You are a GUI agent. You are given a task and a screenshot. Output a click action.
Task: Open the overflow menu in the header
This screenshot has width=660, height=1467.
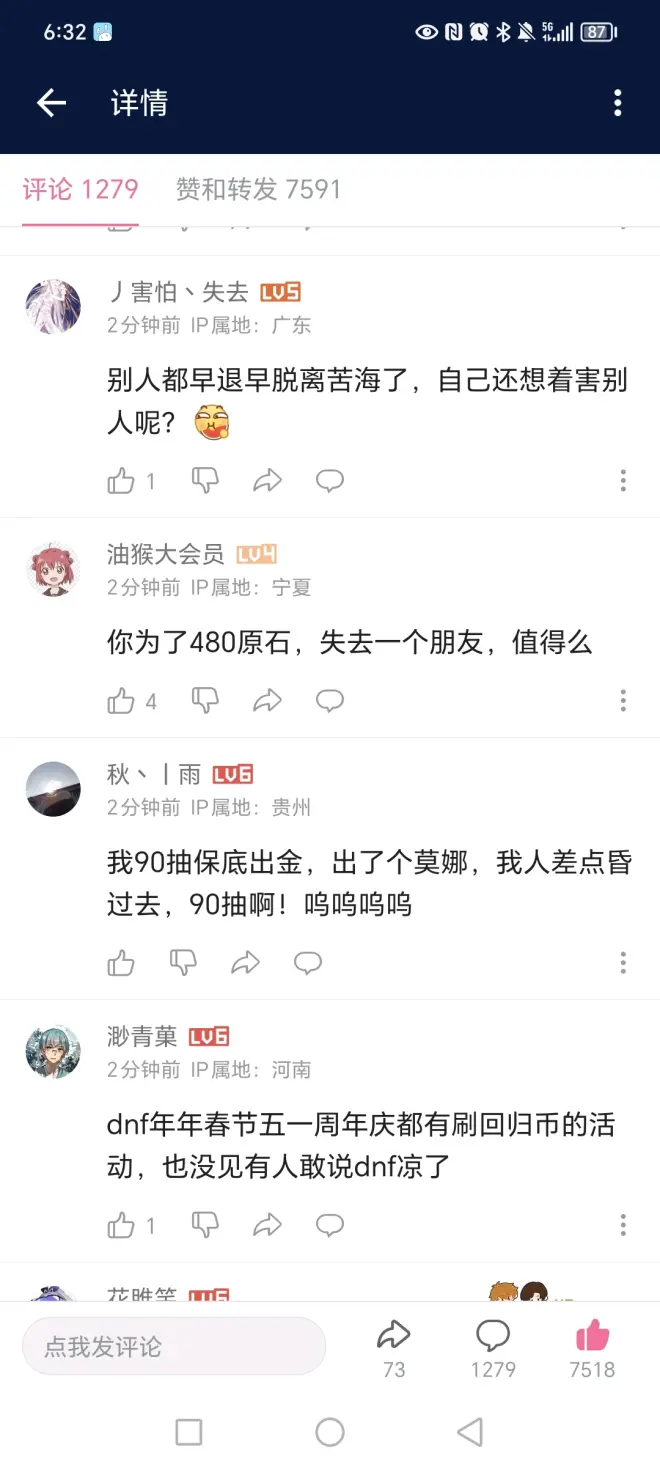(617, 103)
